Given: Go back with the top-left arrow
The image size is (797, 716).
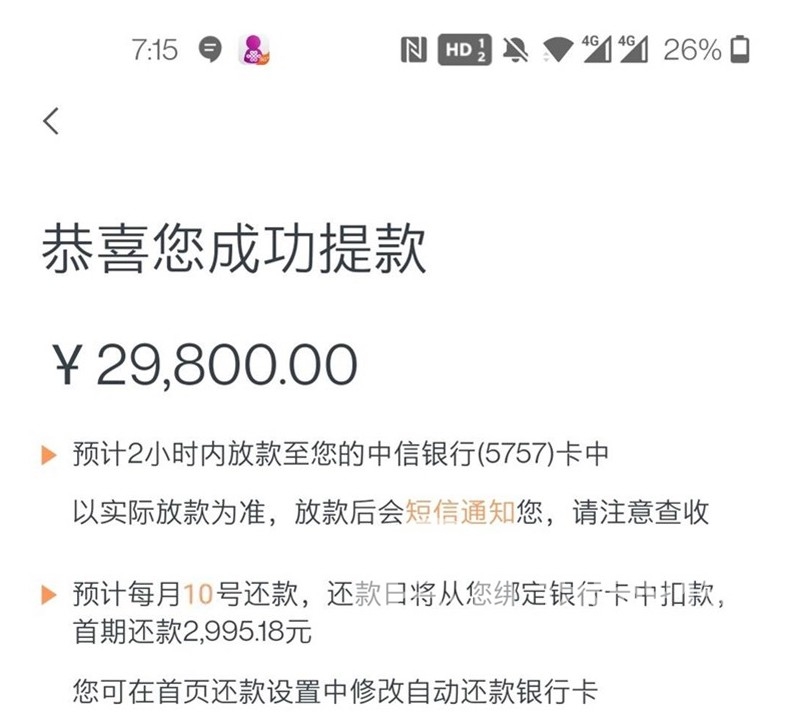Looking at the screenshot, I should (52, 121).
